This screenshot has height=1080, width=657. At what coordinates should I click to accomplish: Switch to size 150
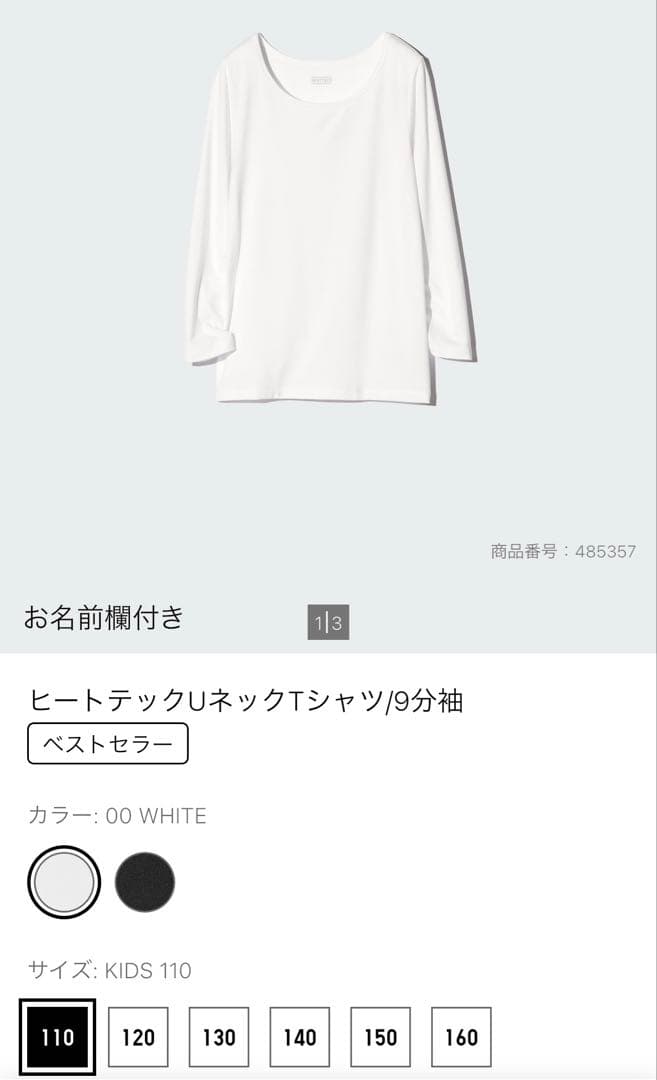pos(381,1037)
